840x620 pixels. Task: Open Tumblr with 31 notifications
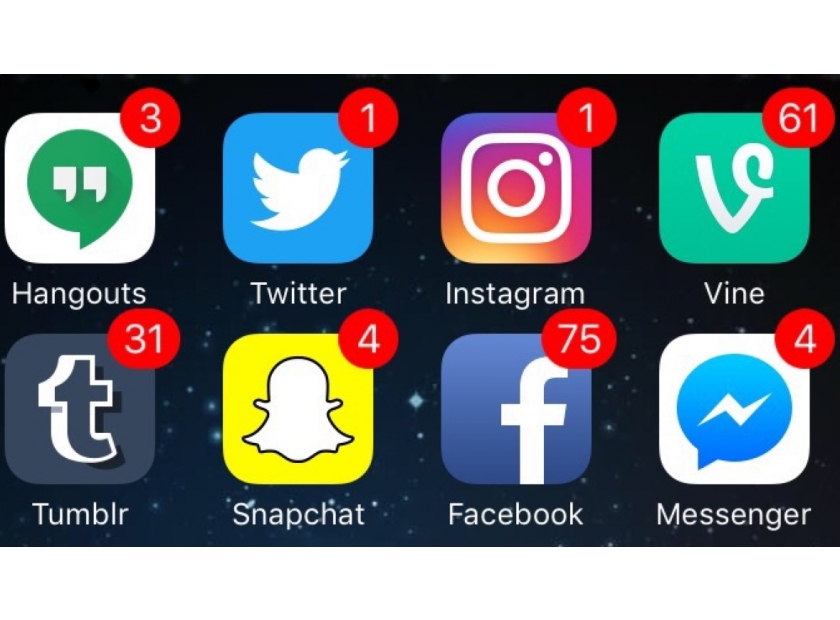[79, 409]
